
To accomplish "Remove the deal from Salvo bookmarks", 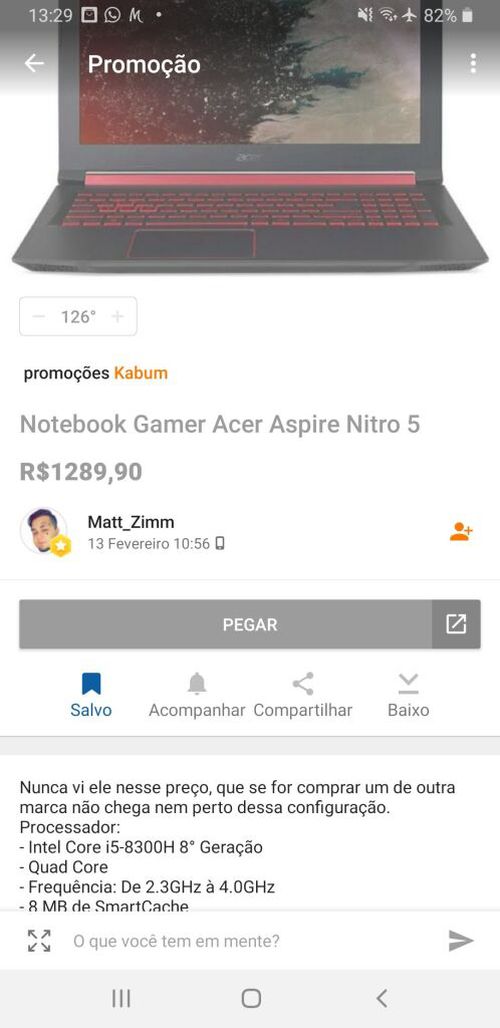I will pyautogui.click(x=91, y=694).
